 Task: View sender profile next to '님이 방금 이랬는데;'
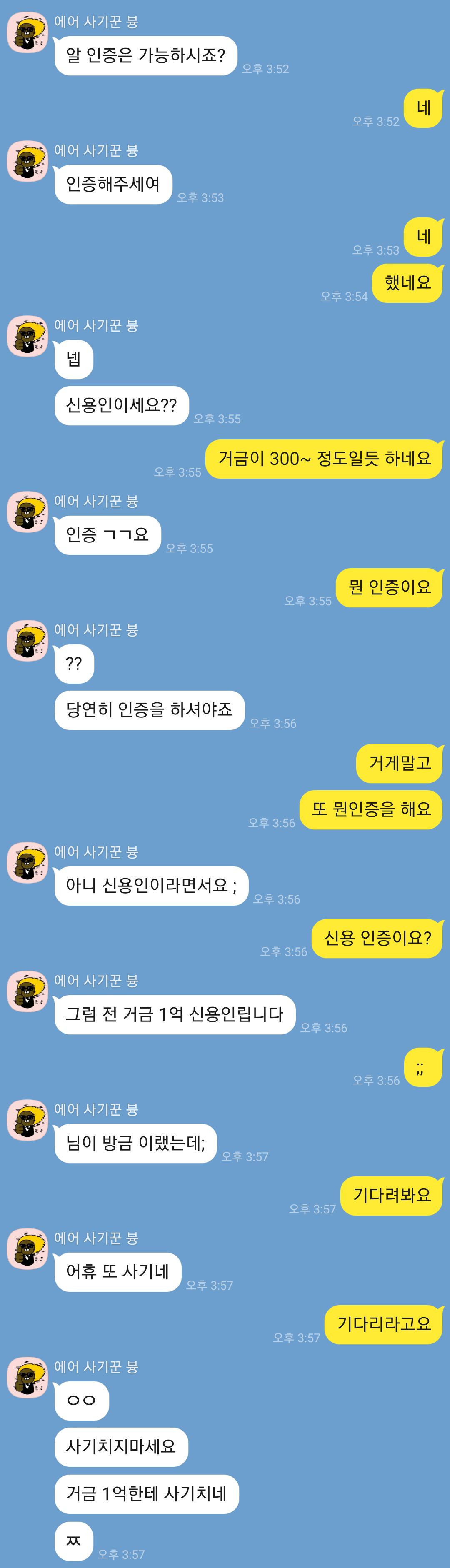(x=27, y=1119)
